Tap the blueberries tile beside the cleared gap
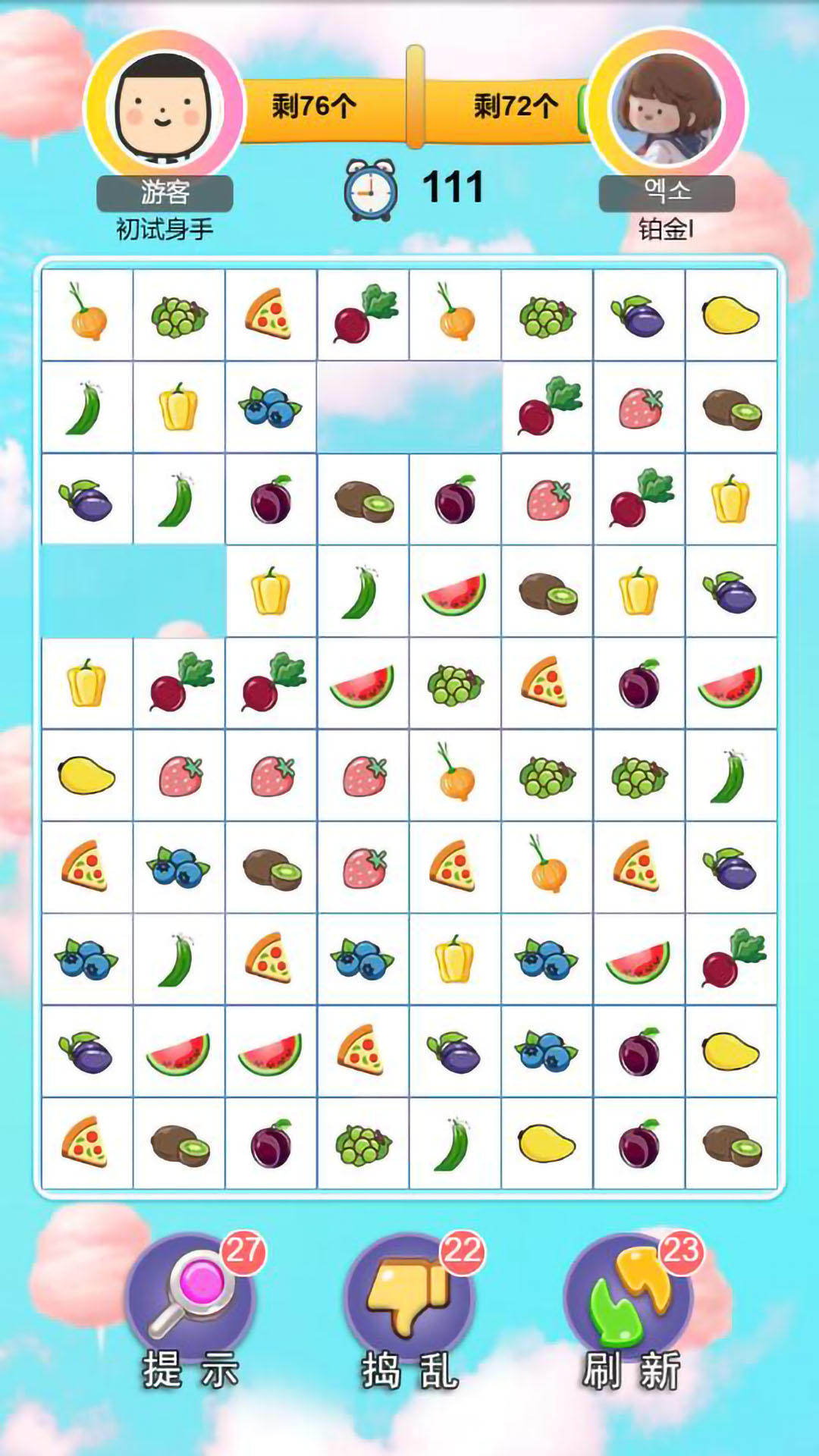The height and width of the screenshot is (1456, 819). [270, 407]
